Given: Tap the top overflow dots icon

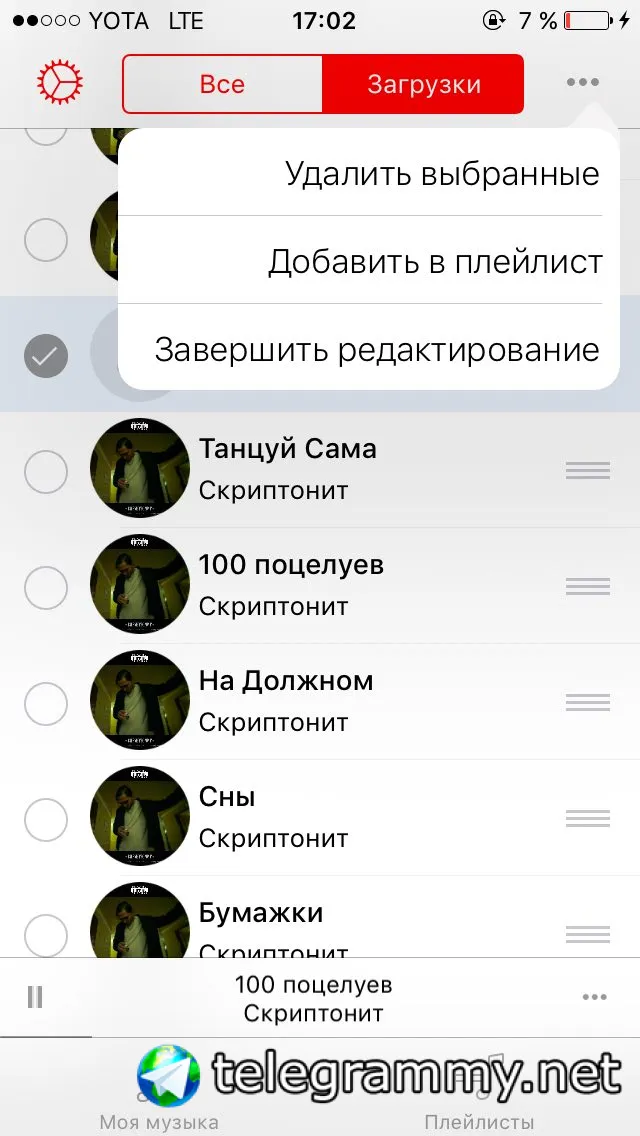Looking at the screenshot, I should click(x=582, y=83).
